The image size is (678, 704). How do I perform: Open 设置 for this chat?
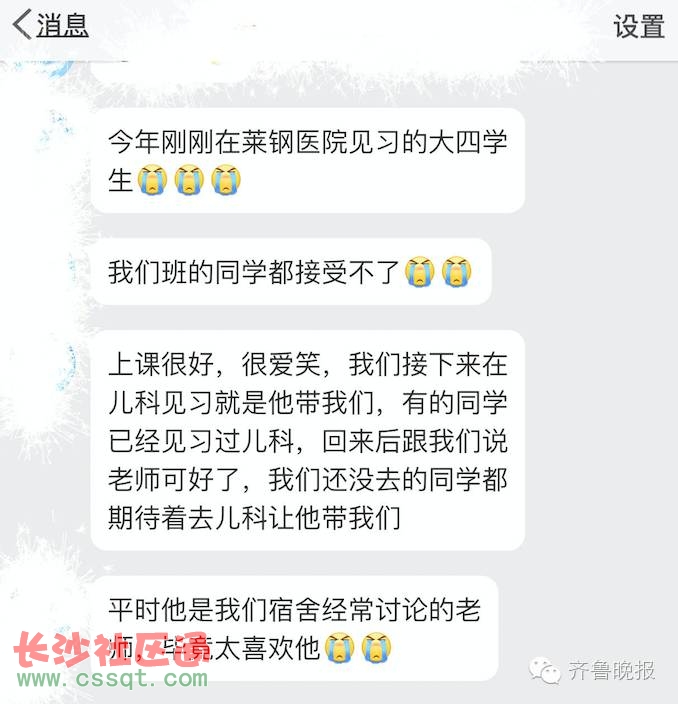pos(638,26)
